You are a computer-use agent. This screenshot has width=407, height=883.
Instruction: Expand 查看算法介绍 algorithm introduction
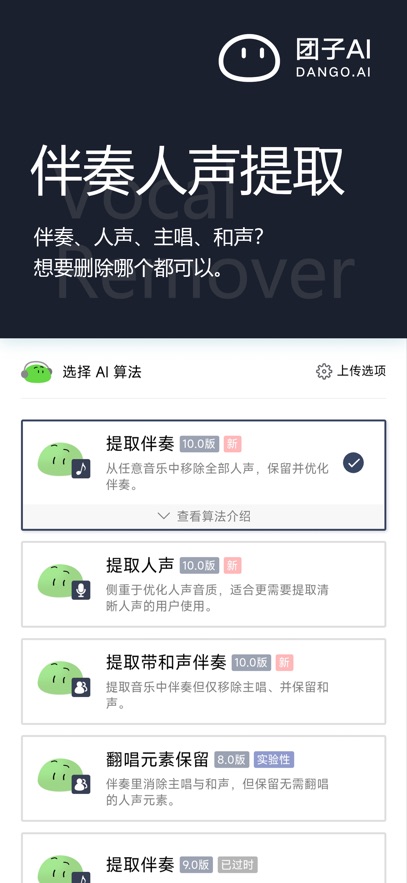pyautogui.click(x=204, y=516)
